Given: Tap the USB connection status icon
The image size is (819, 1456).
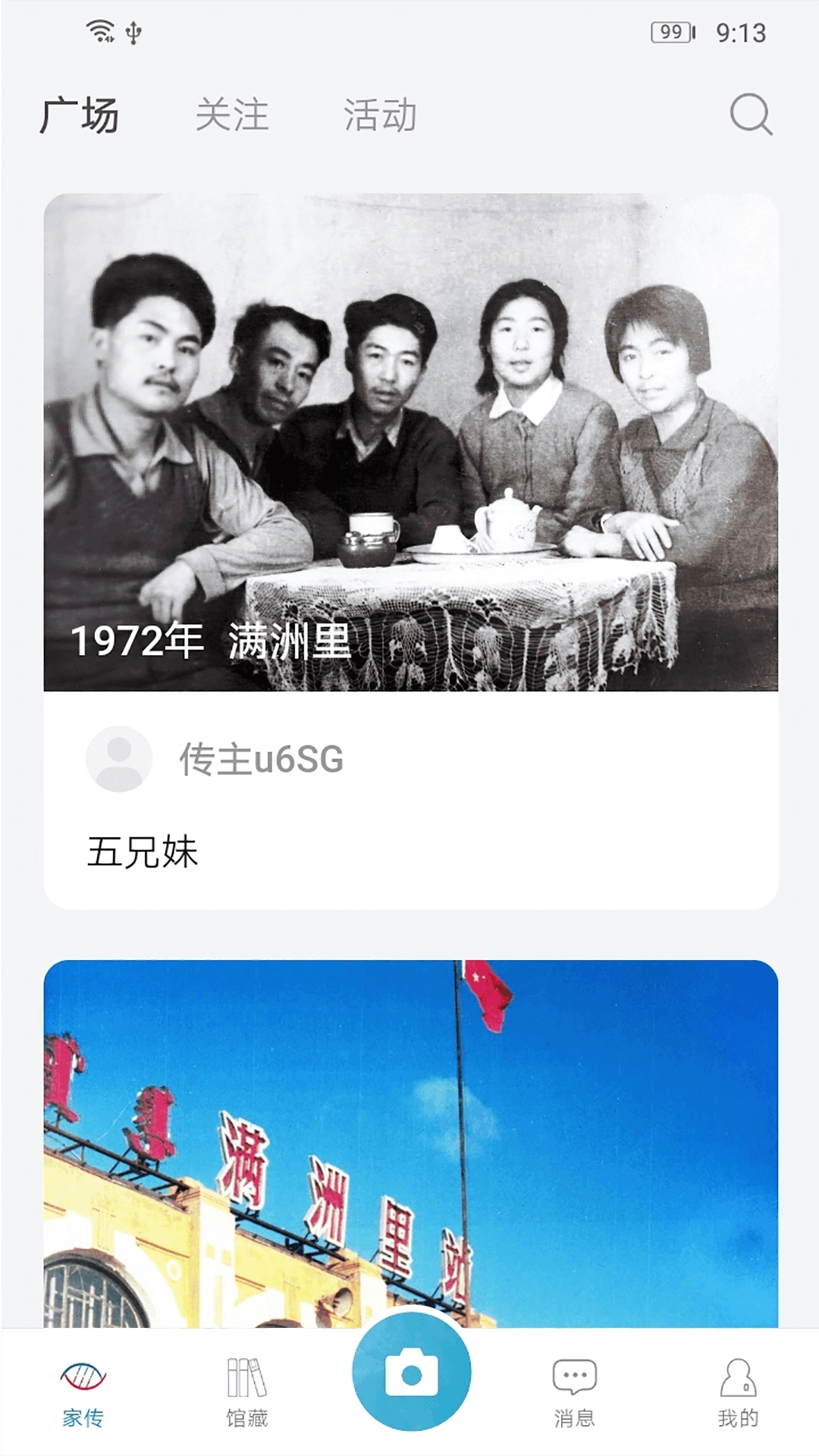Looking at the screenshot, I should 133,33.
